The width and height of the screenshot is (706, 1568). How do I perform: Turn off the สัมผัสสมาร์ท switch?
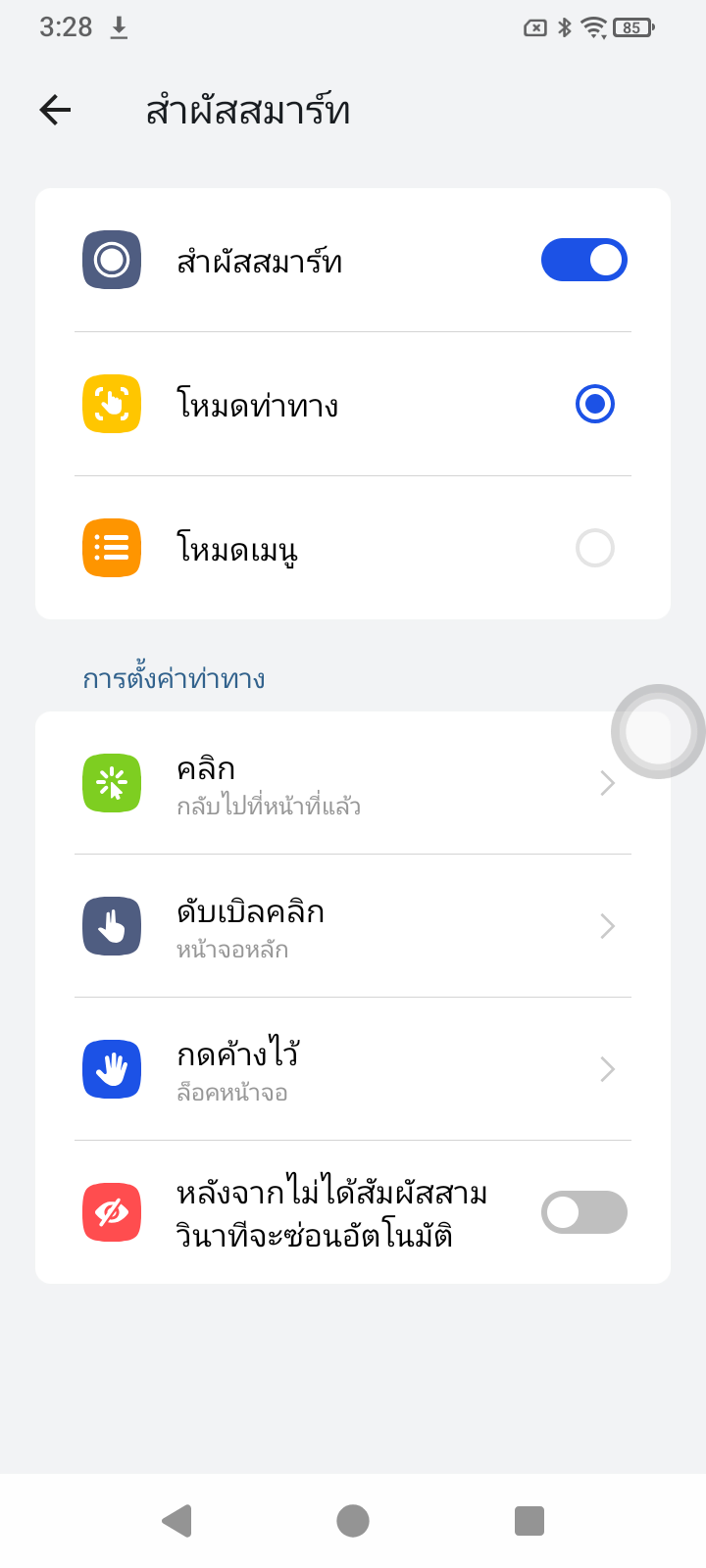(583, 260)
